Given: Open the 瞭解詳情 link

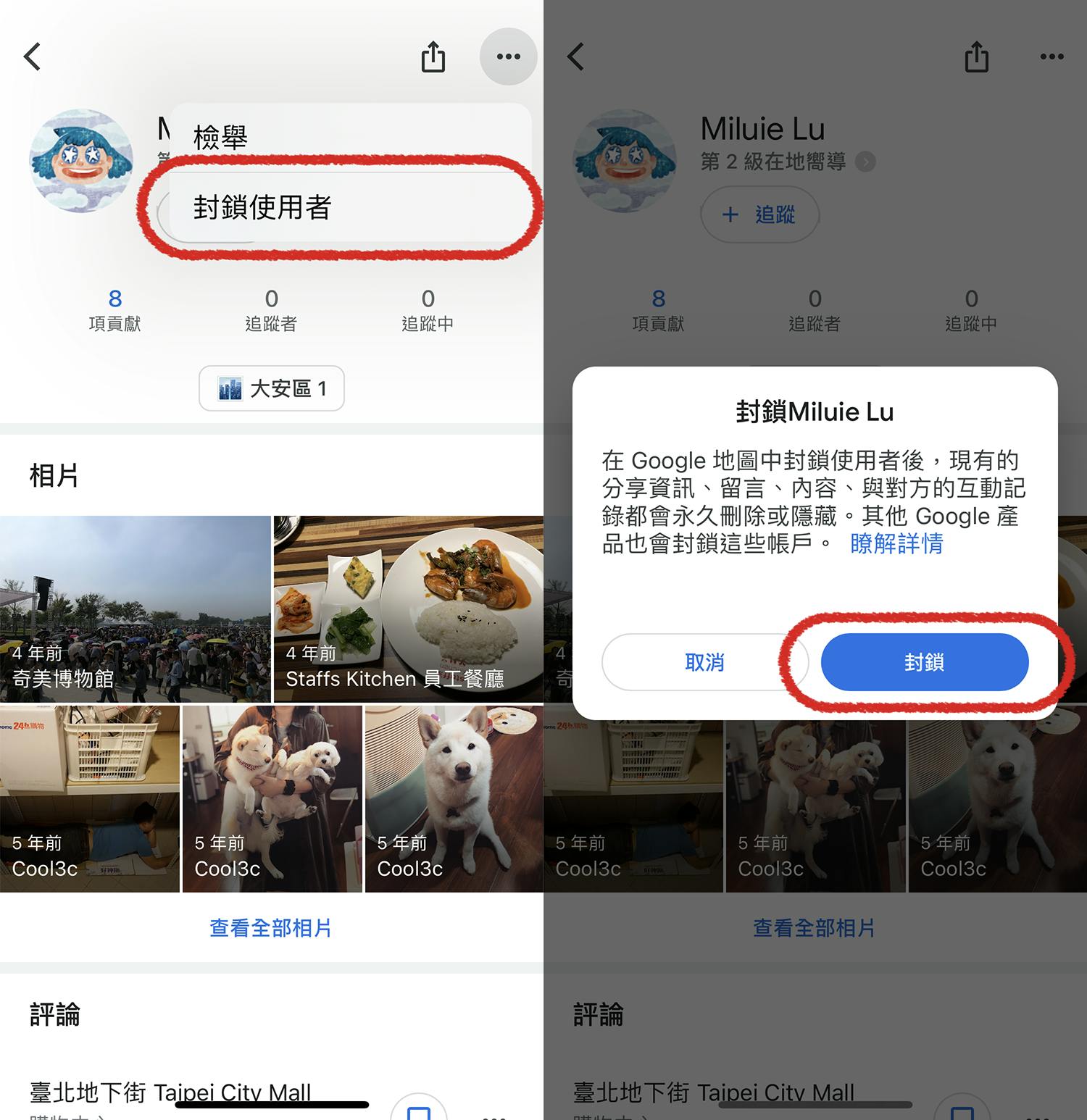Looking at the screenshot, I should tap(896, 543).
